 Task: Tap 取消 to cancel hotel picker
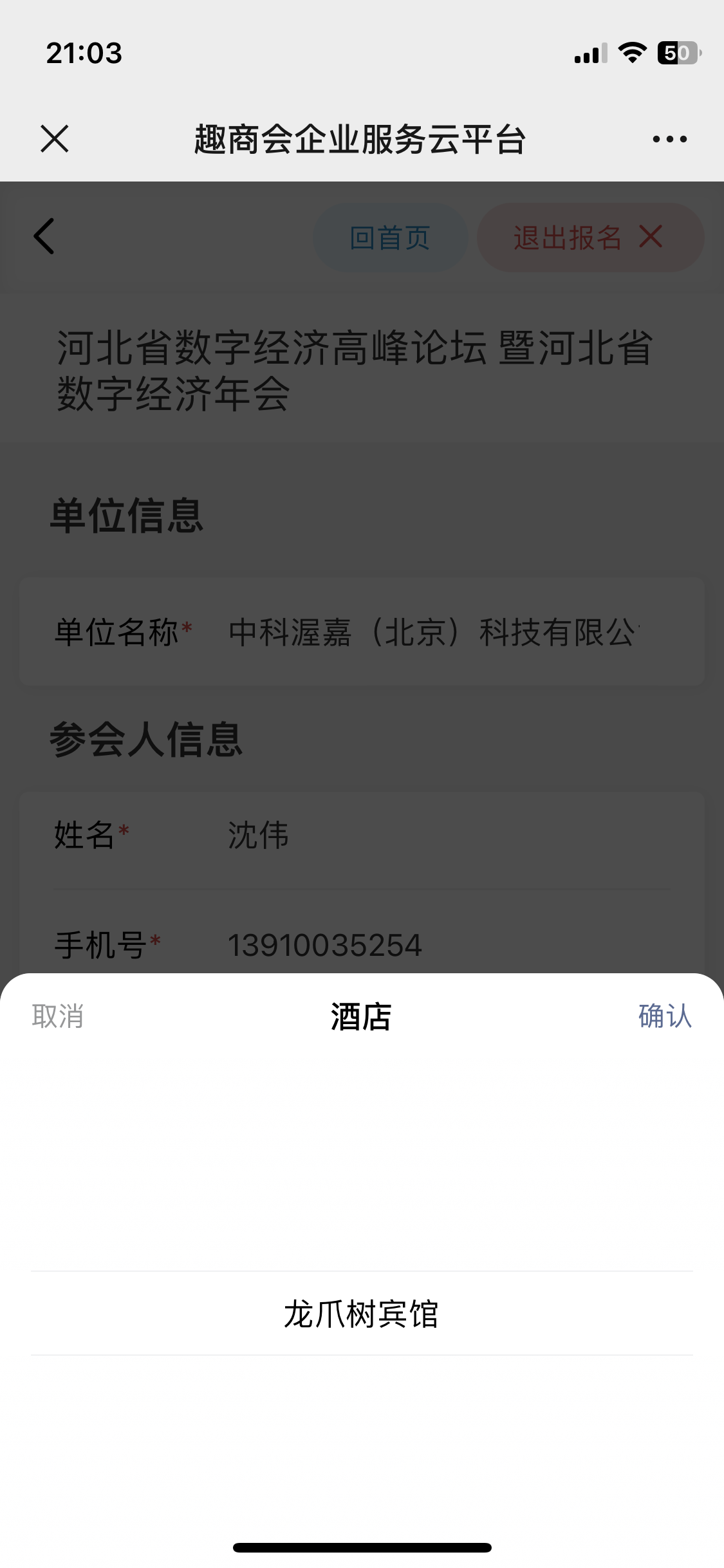58,1016
